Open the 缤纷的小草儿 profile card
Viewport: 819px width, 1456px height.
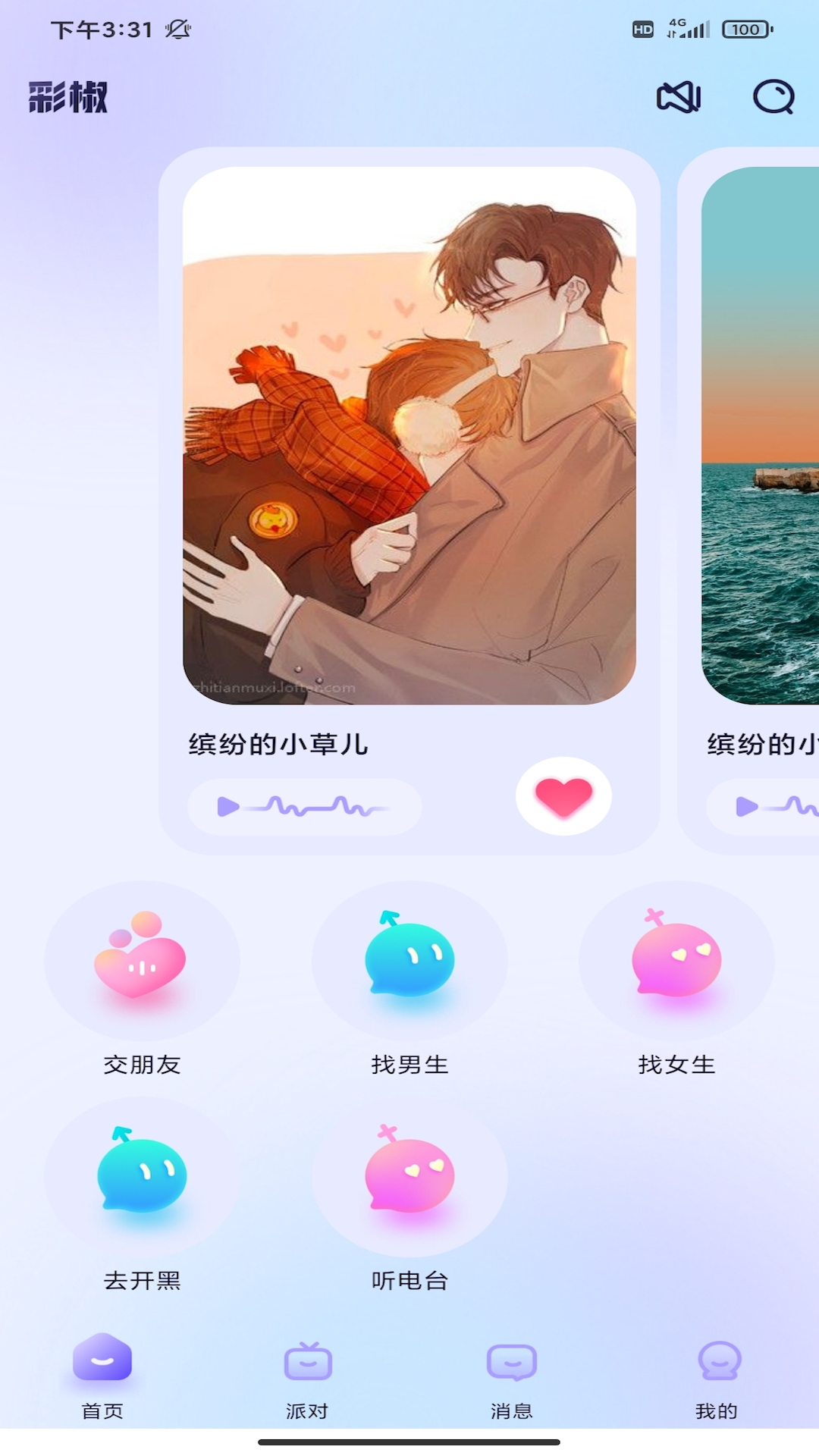coord(409,436)
